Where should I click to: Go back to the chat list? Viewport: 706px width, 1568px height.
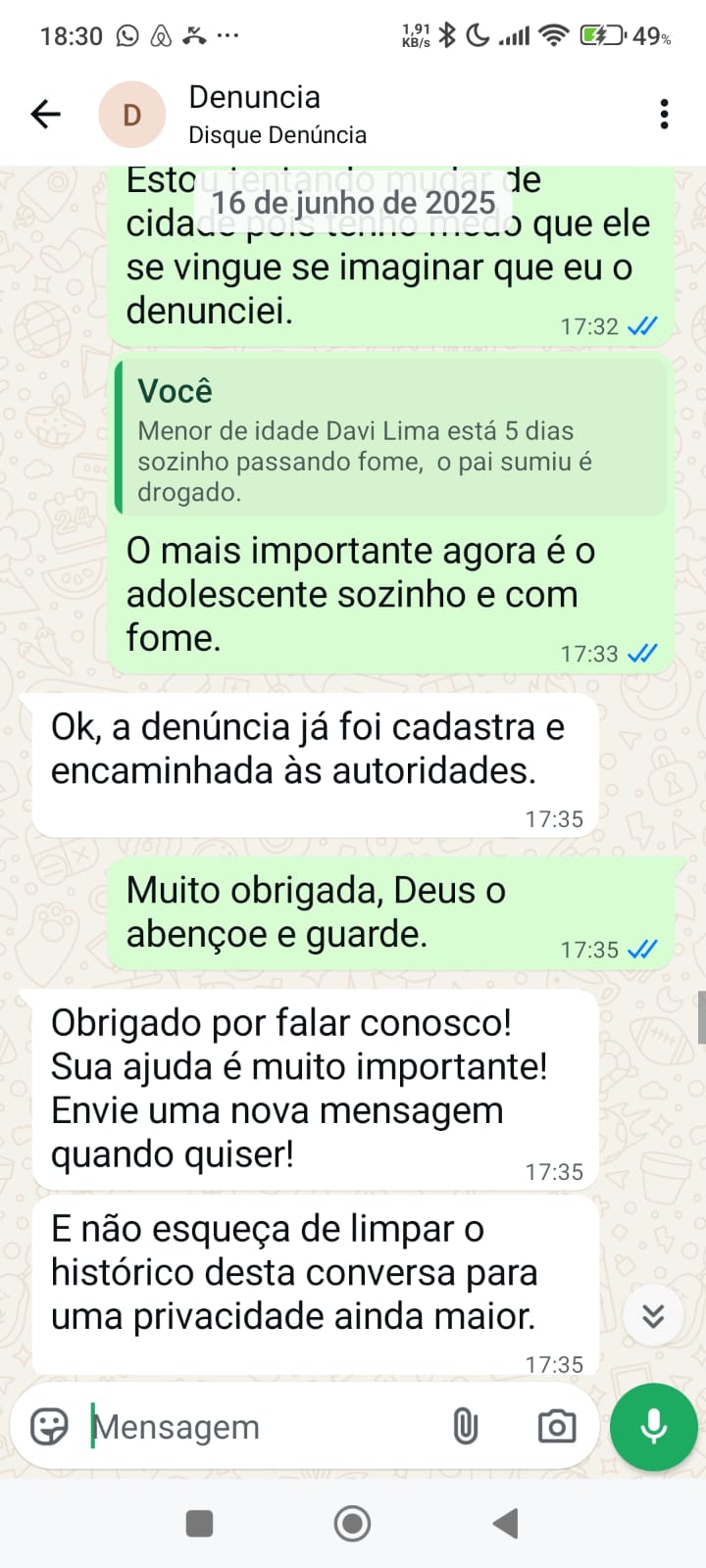[x=45, y=115]
